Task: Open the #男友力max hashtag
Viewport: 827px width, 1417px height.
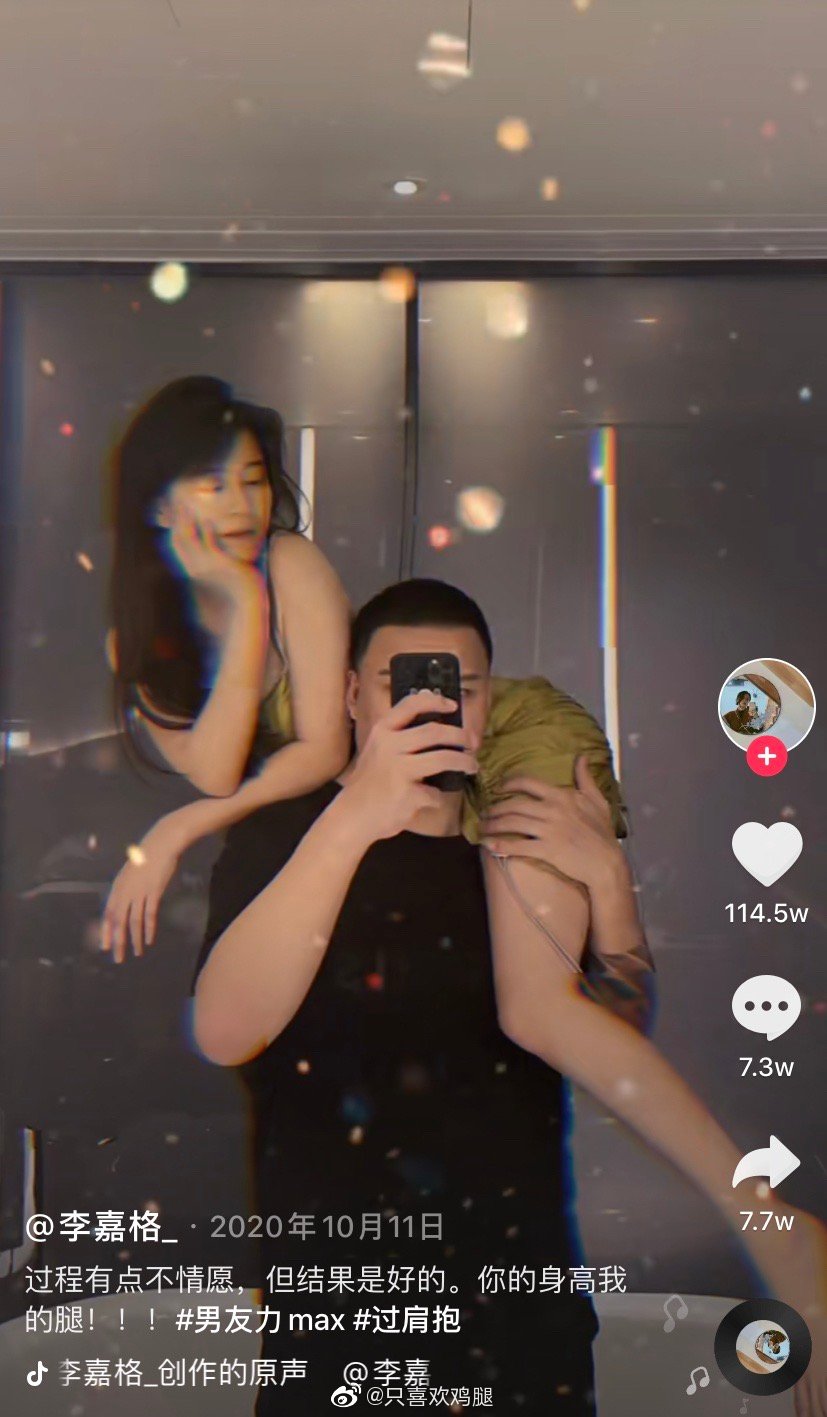Action: point(259,1320)
